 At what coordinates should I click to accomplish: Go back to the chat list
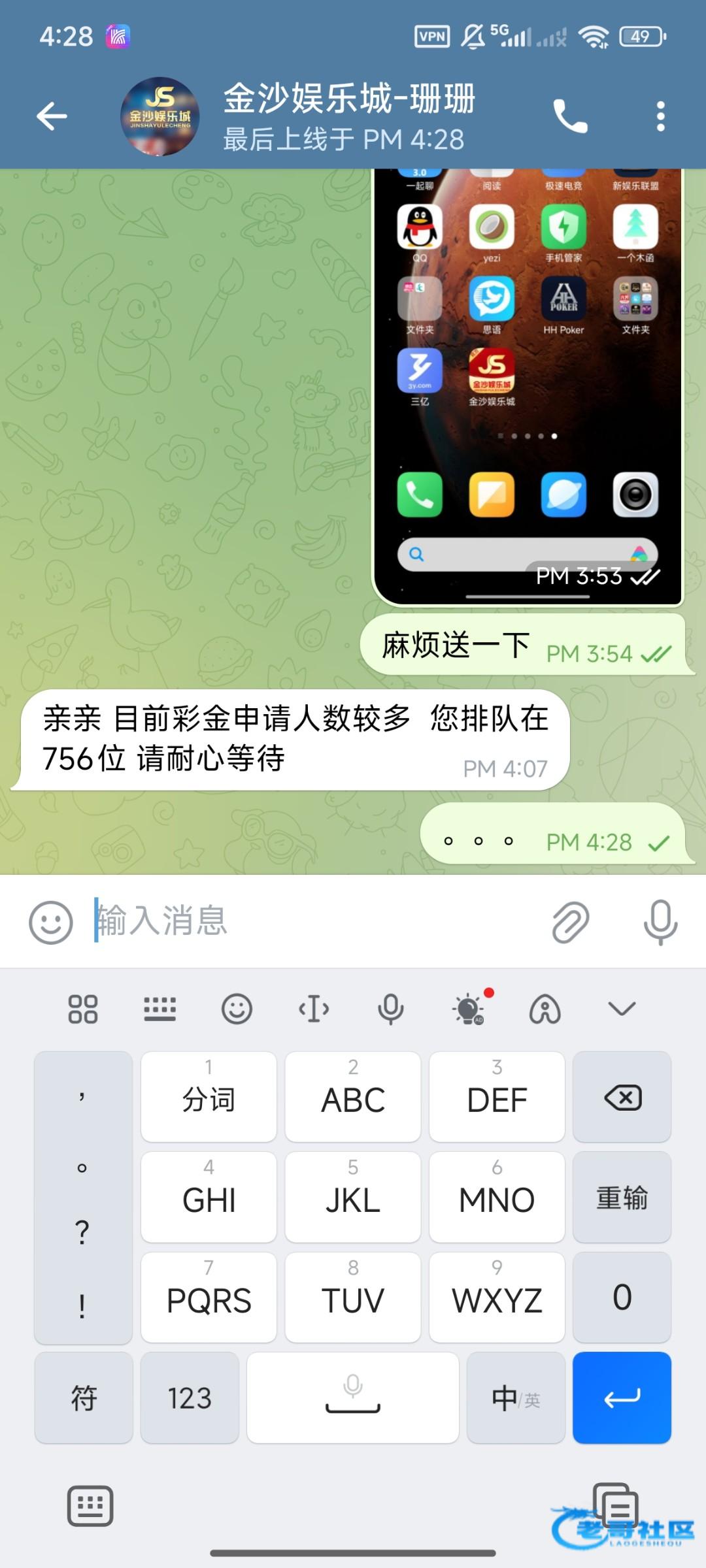(x=52, y=116)
